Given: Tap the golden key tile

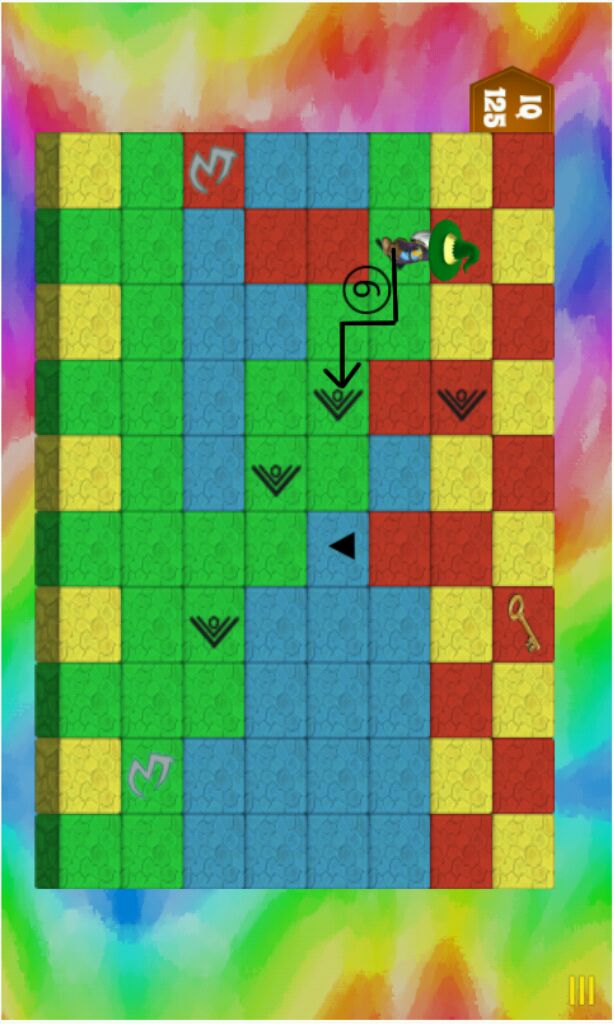Looking at the screenshot, I should (523, 623).
